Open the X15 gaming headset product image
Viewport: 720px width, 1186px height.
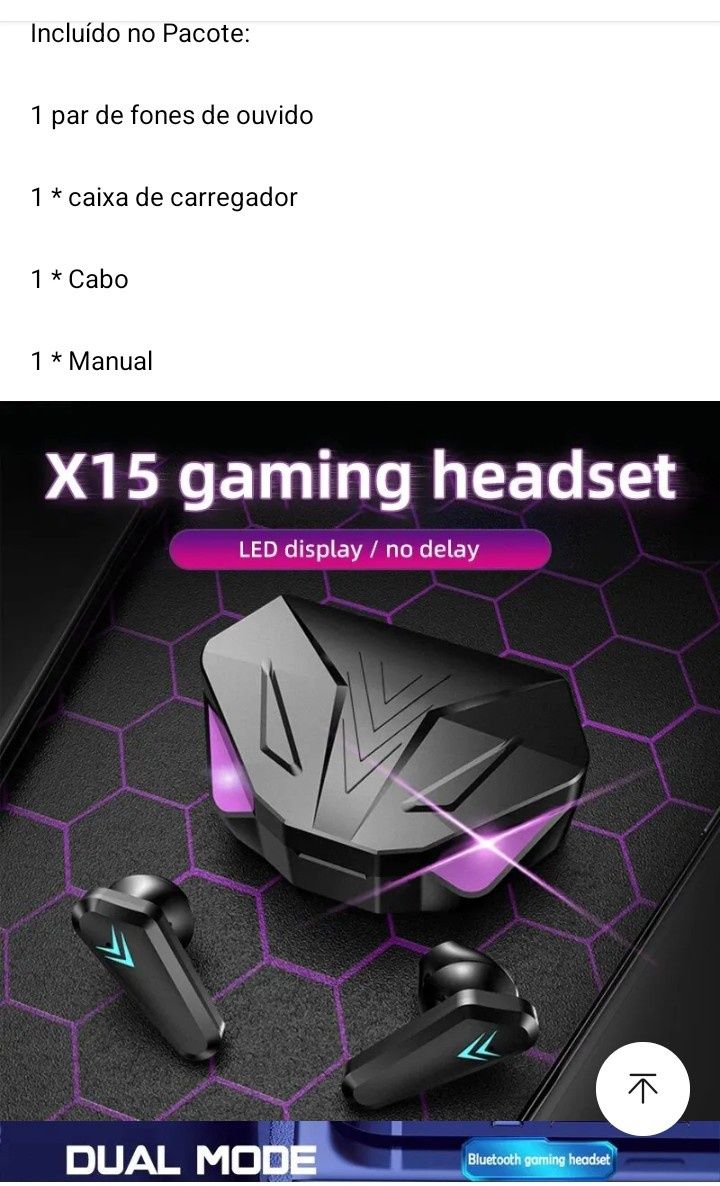[360, 760]
